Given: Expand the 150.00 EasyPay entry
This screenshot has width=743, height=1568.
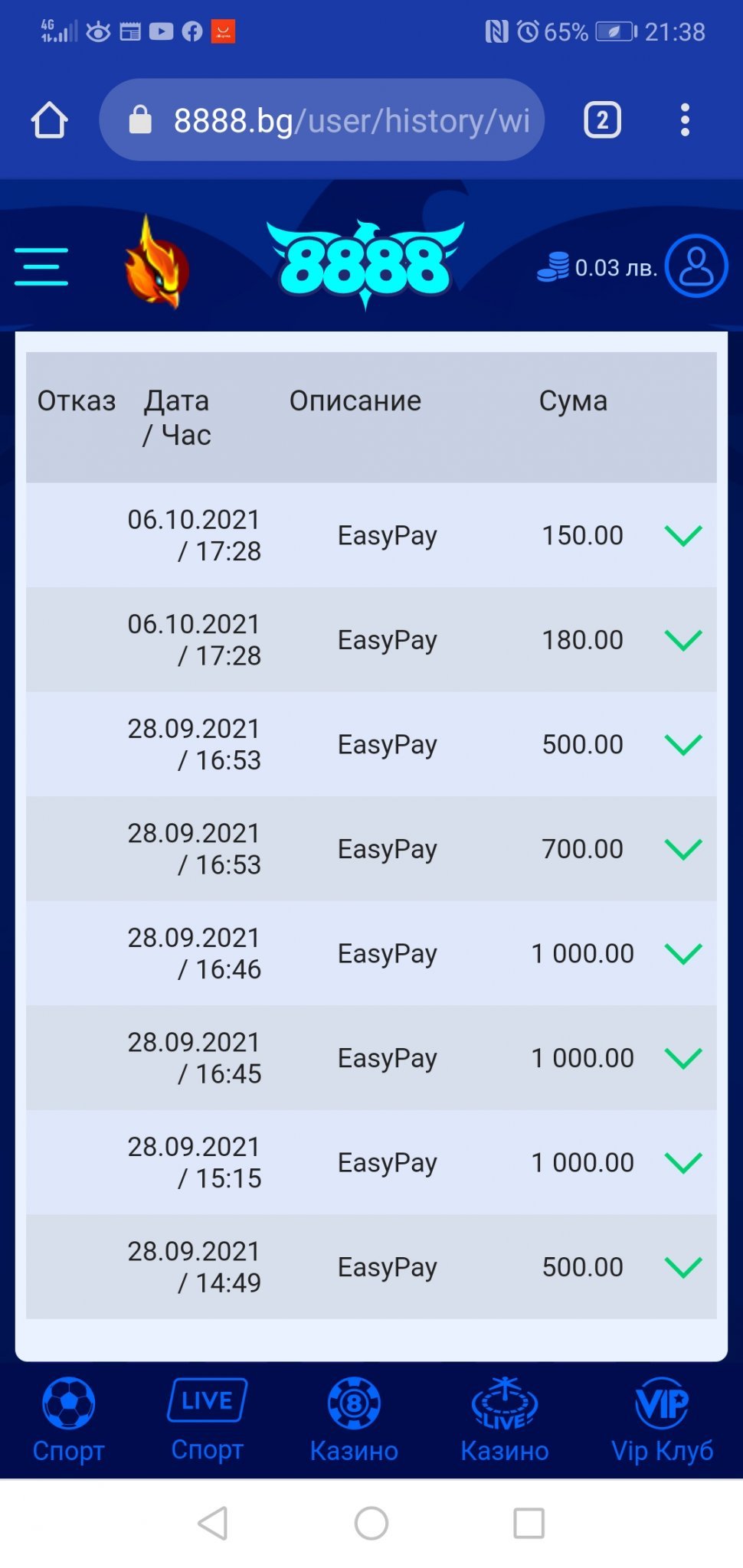Looking at the screenshot, I should 683,535.
